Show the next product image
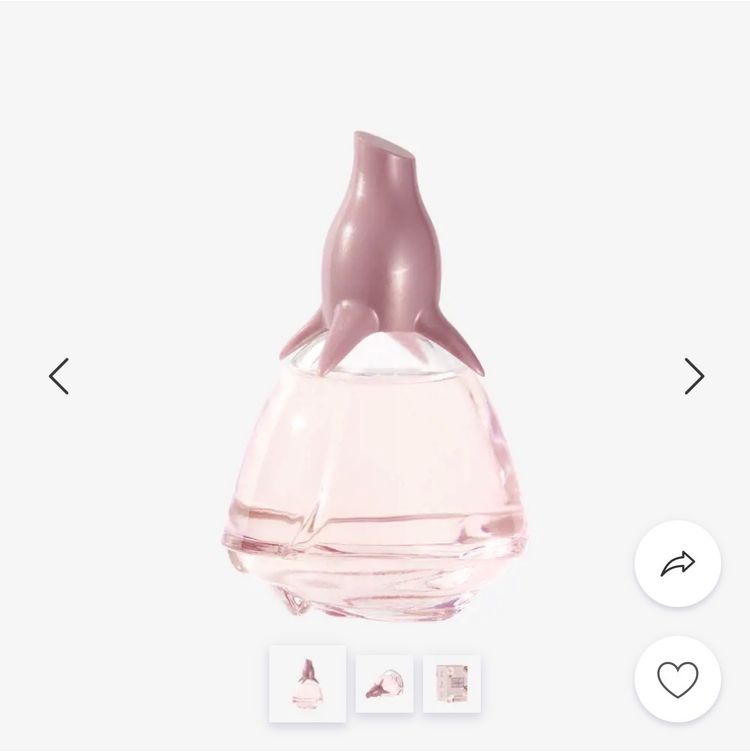Viewport: 750px width, 755px height. 693,376
